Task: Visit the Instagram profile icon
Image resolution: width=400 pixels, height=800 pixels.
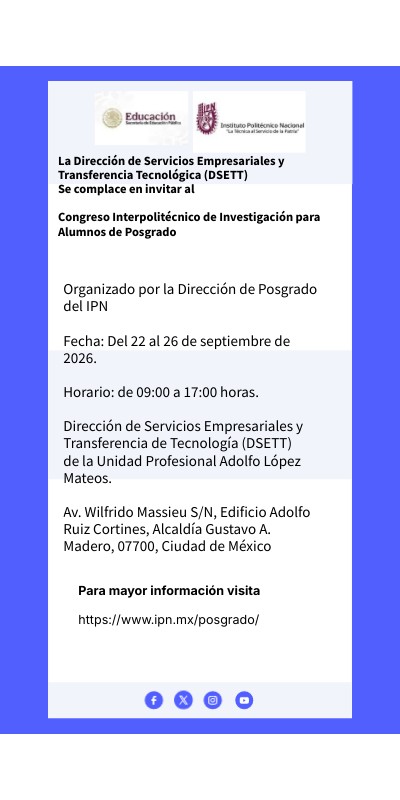Action: (213, 700)
